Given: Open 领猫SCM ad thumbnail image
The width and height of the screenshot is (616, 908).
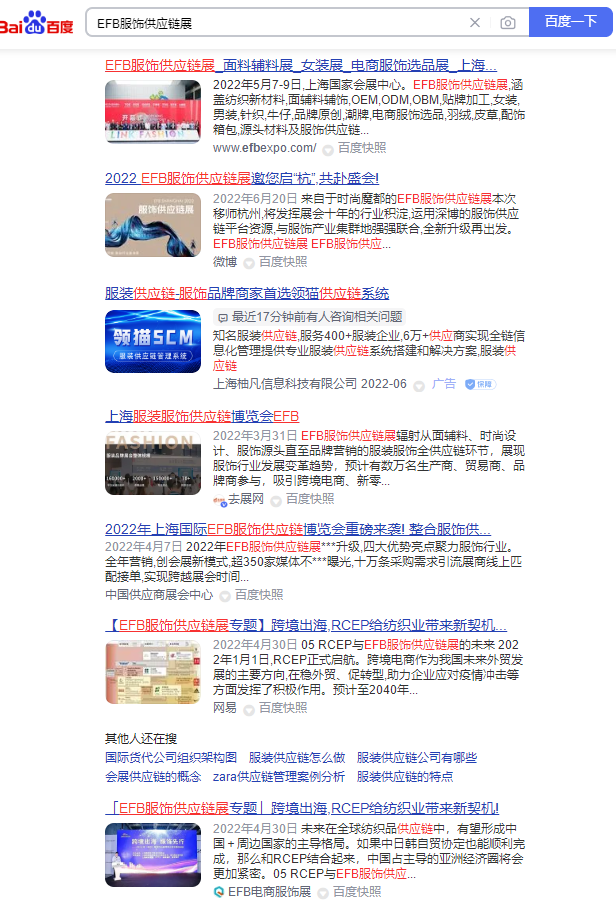Looking at the screenshot, I should [153, 341].
